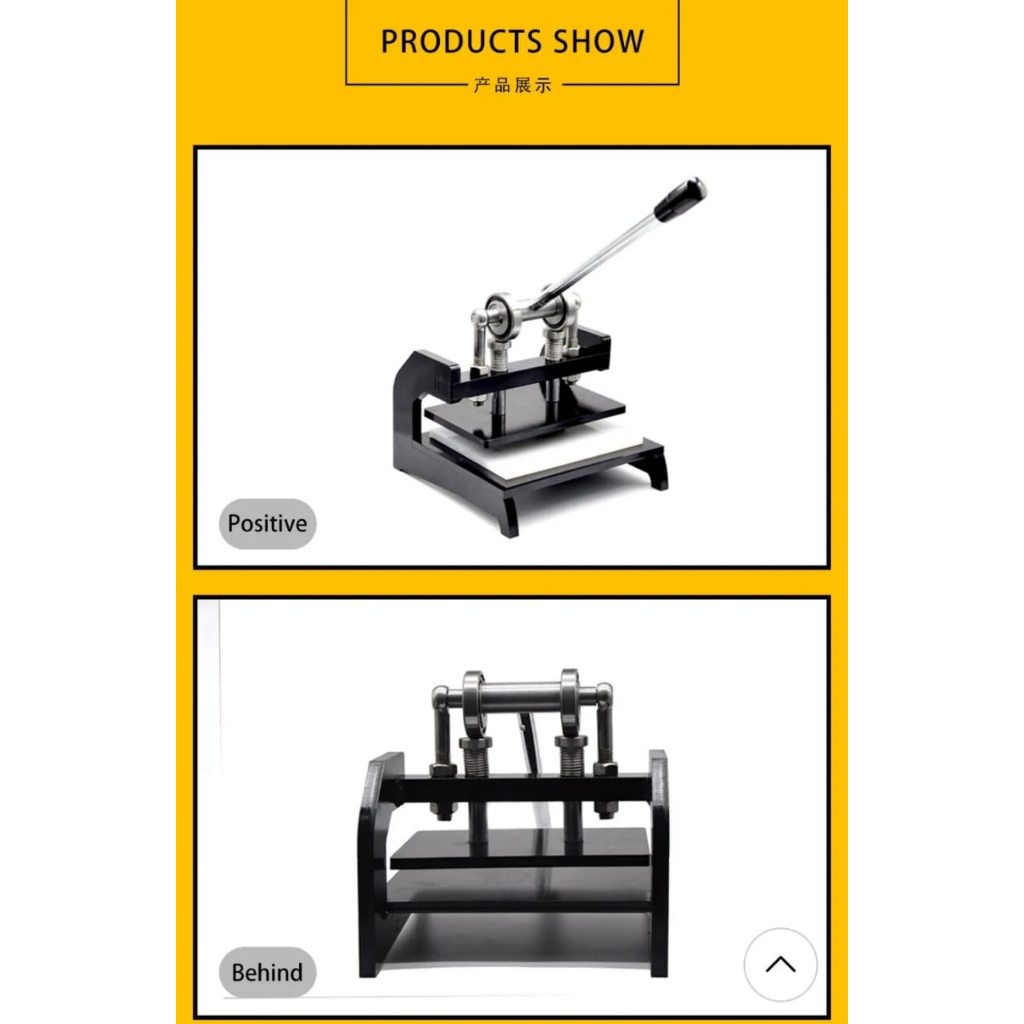Tap the back-to-top arrow button

(x=780, y=964)
